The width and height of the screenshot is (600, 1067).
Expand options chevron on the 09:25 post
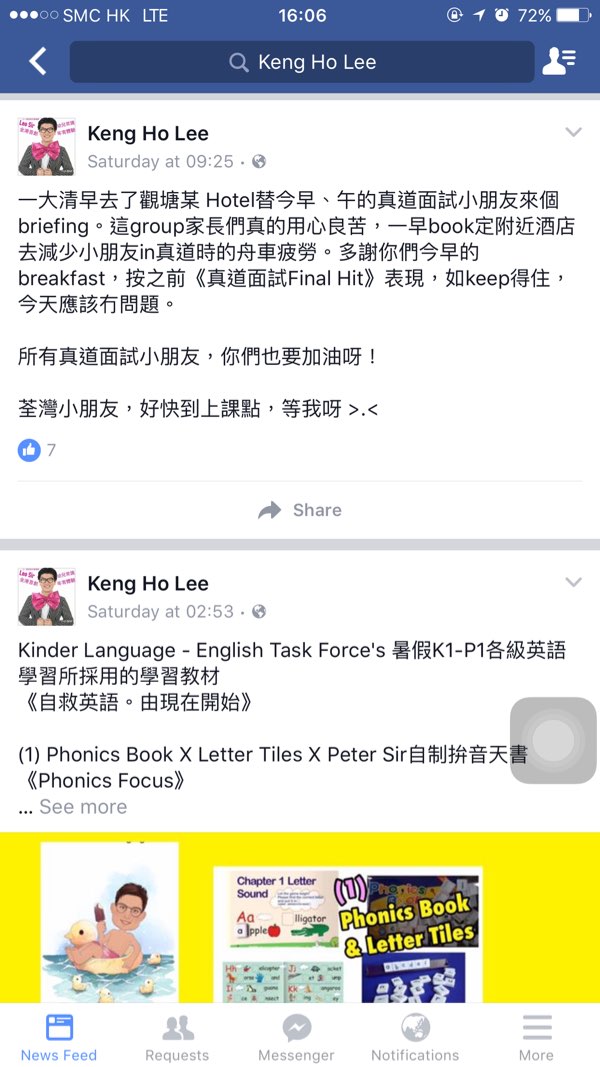point(573,132)
